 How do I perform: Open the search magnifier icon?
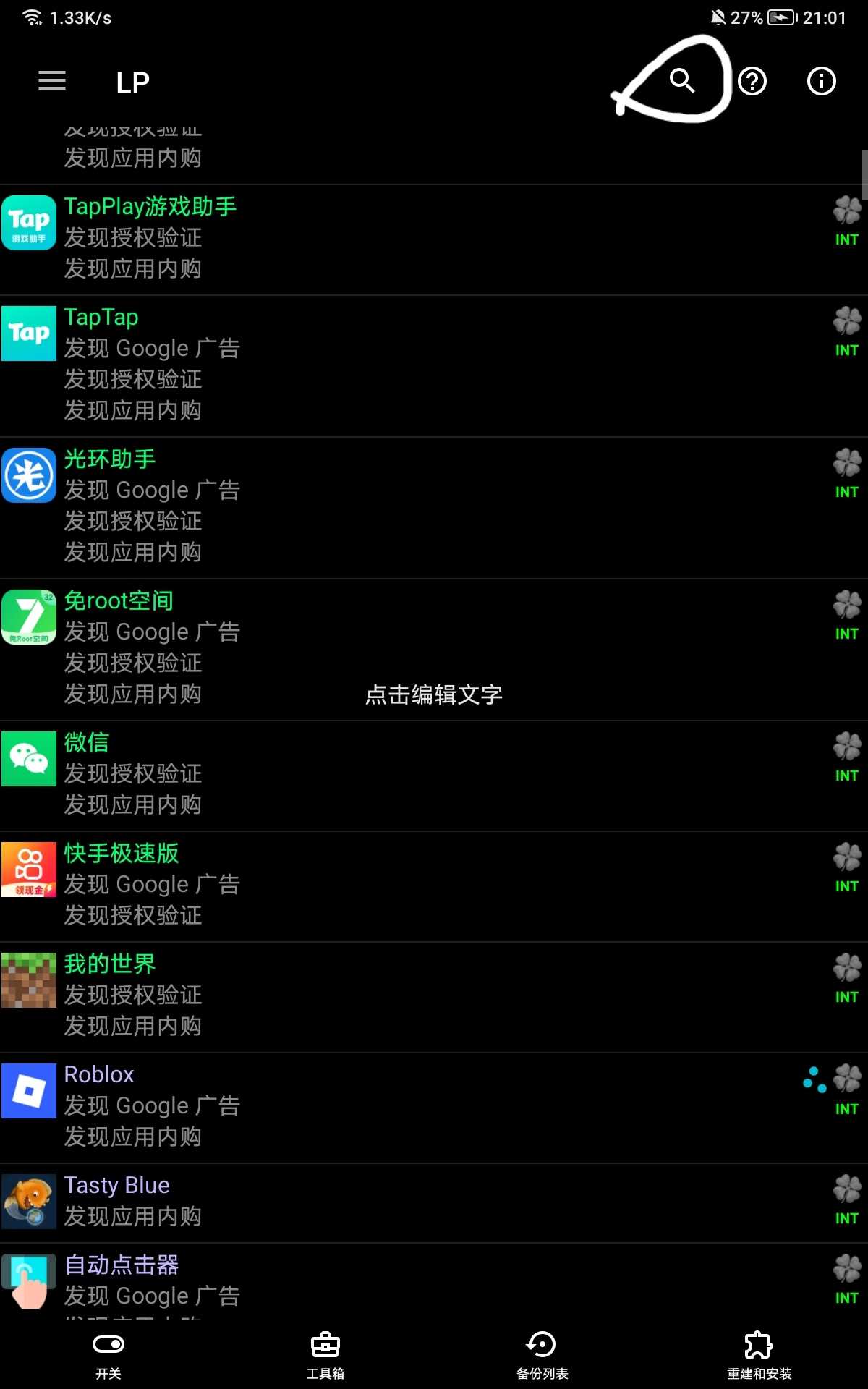682,81
